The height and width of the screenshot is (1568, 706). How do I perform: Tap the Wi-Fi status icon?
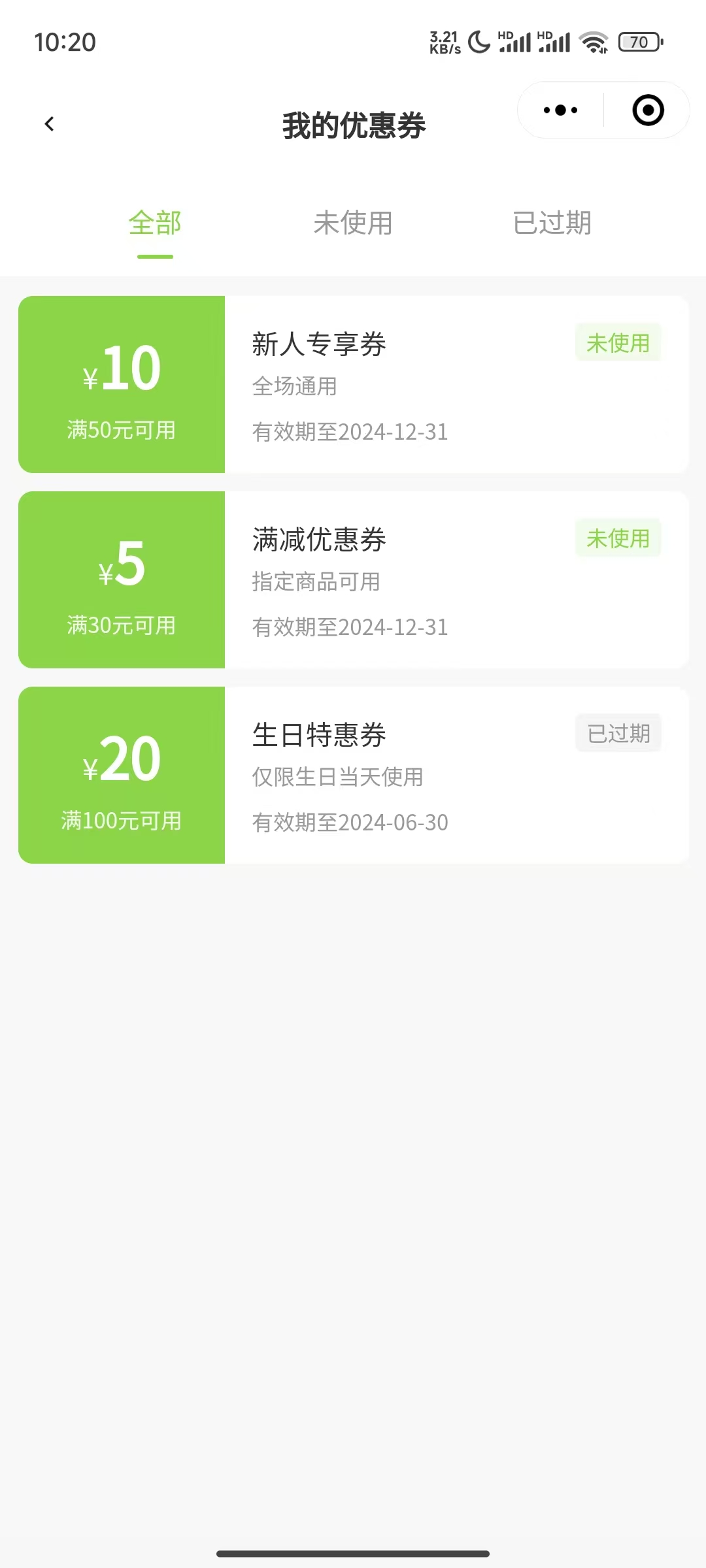click(594, 41)
